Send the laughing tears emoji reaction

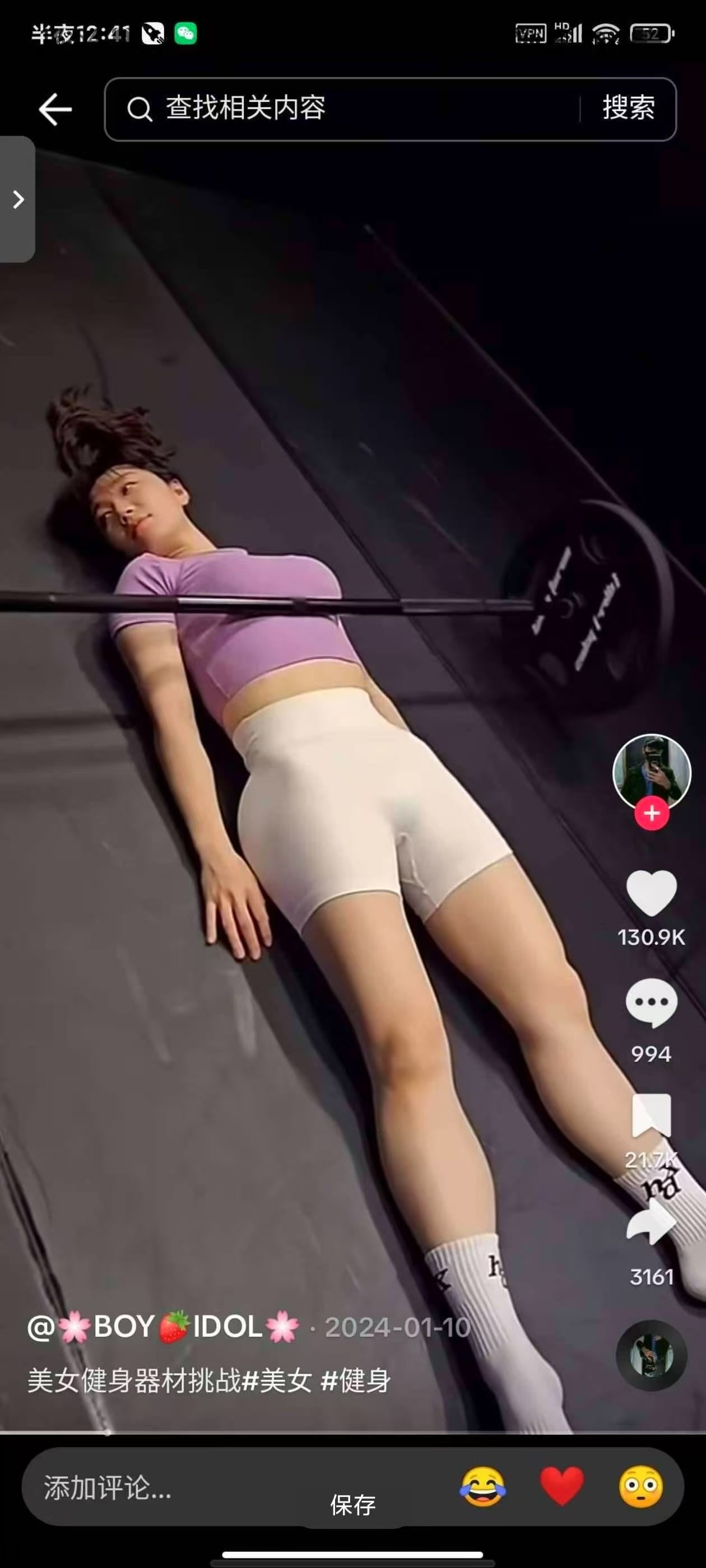482,1487
